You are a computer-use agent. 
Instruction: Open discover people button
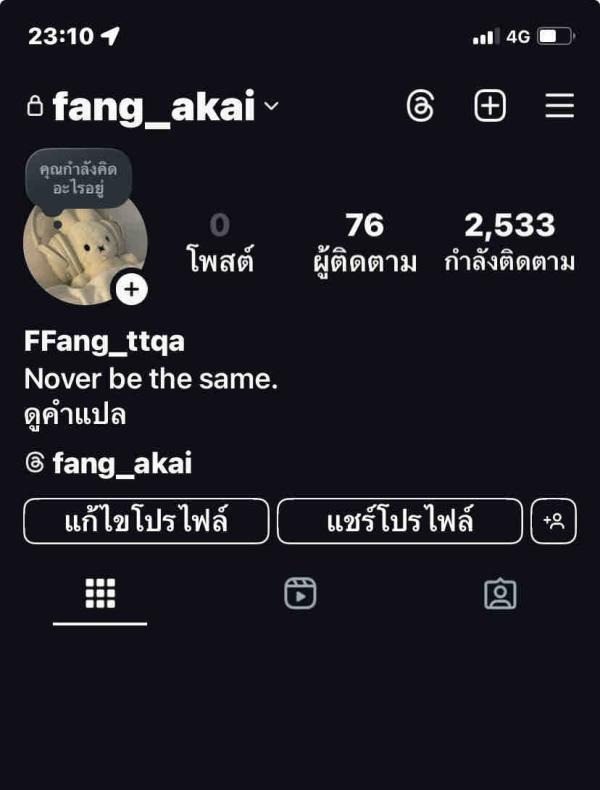pyautogui.click(x=554, y=521)
